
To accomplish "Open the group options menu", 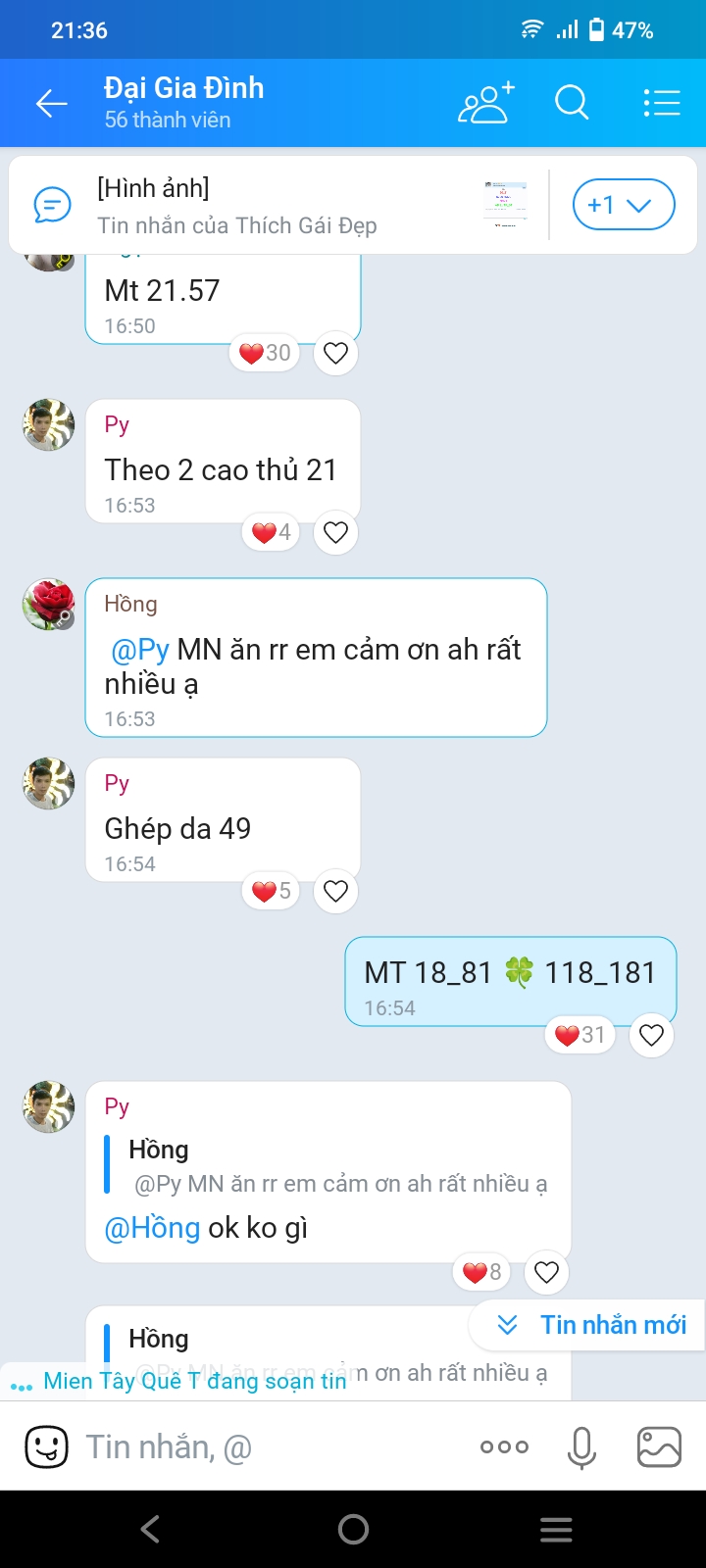I will pos(662,103).
